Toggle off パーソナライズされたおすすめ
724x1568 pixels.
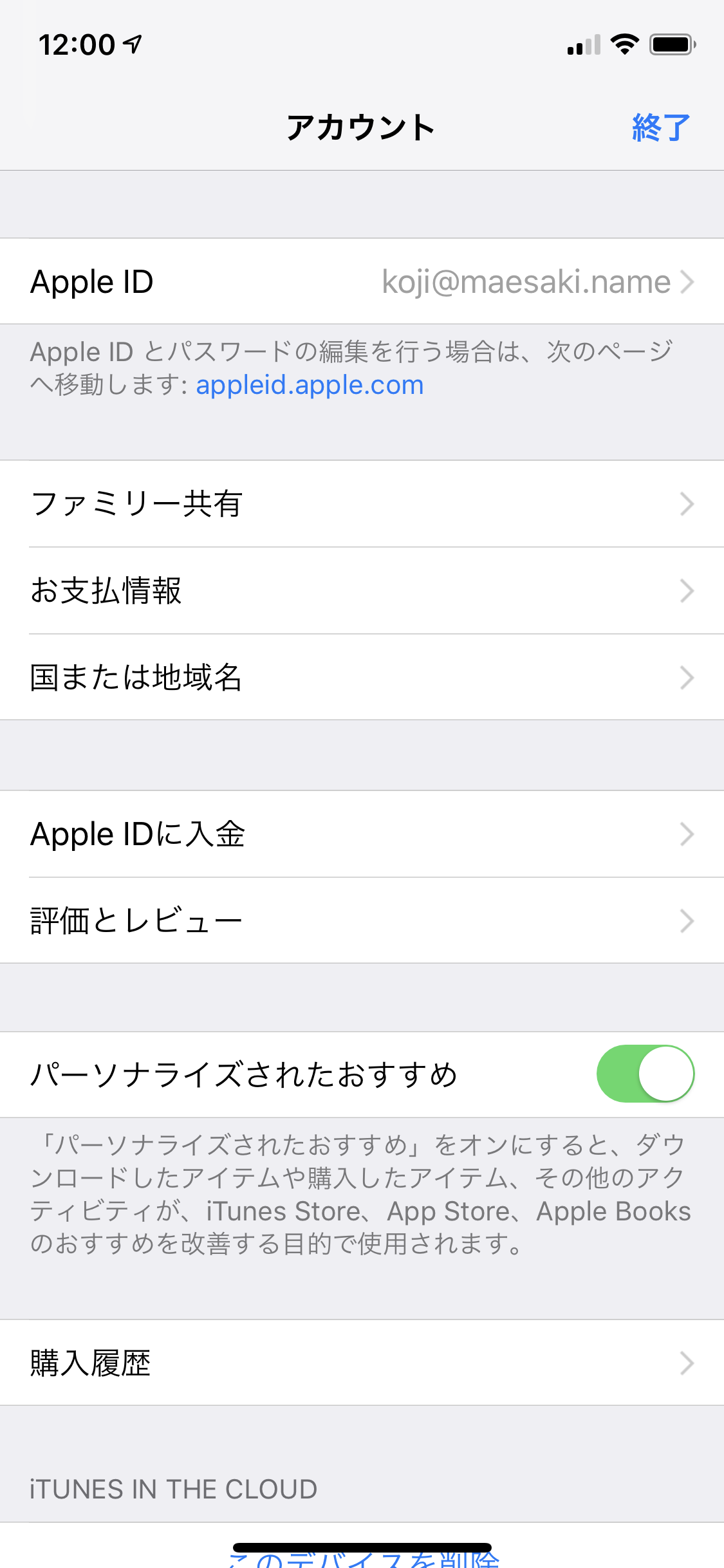click(x=645, y=1074)
